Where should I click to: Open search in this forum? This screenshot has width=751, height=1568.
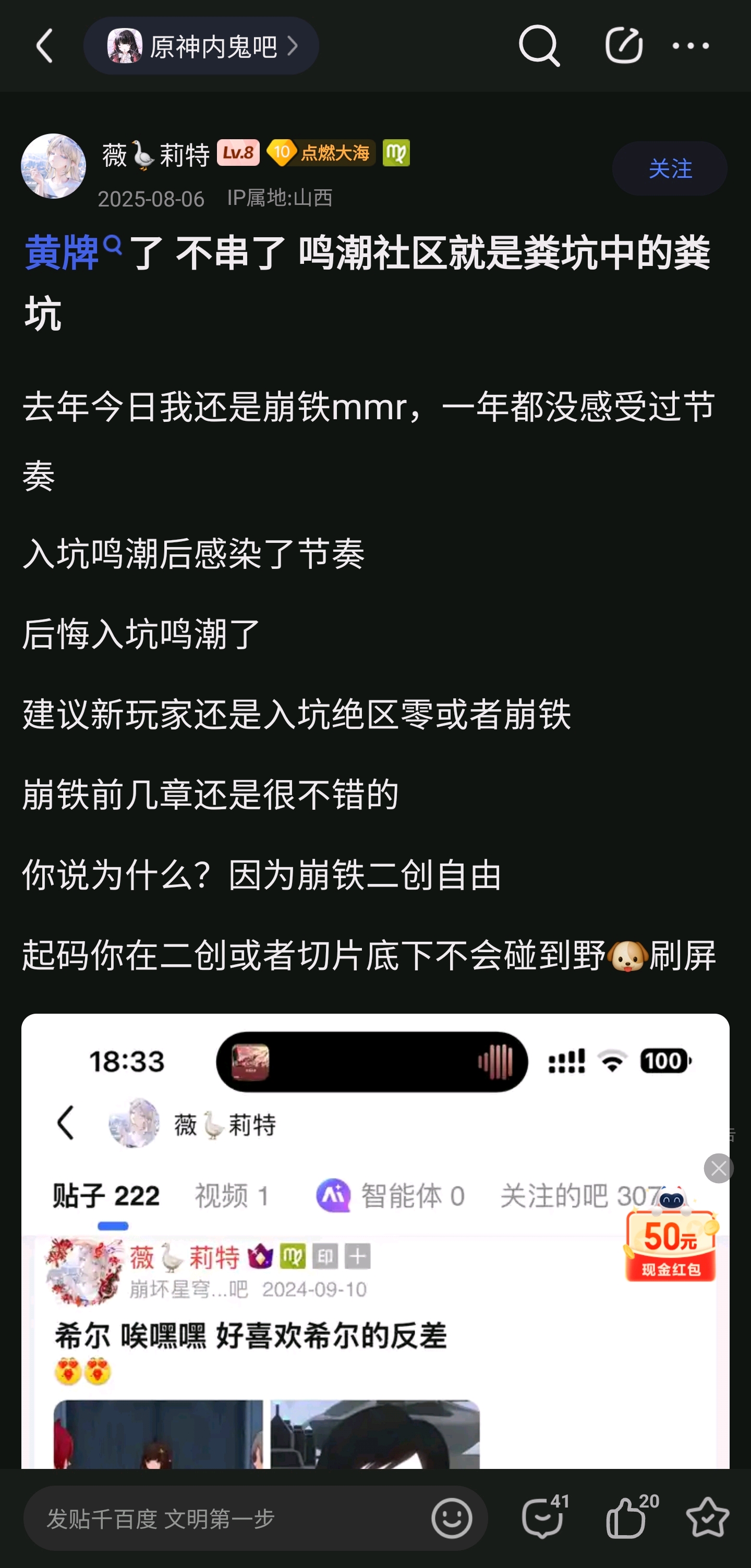click(539, 46)
